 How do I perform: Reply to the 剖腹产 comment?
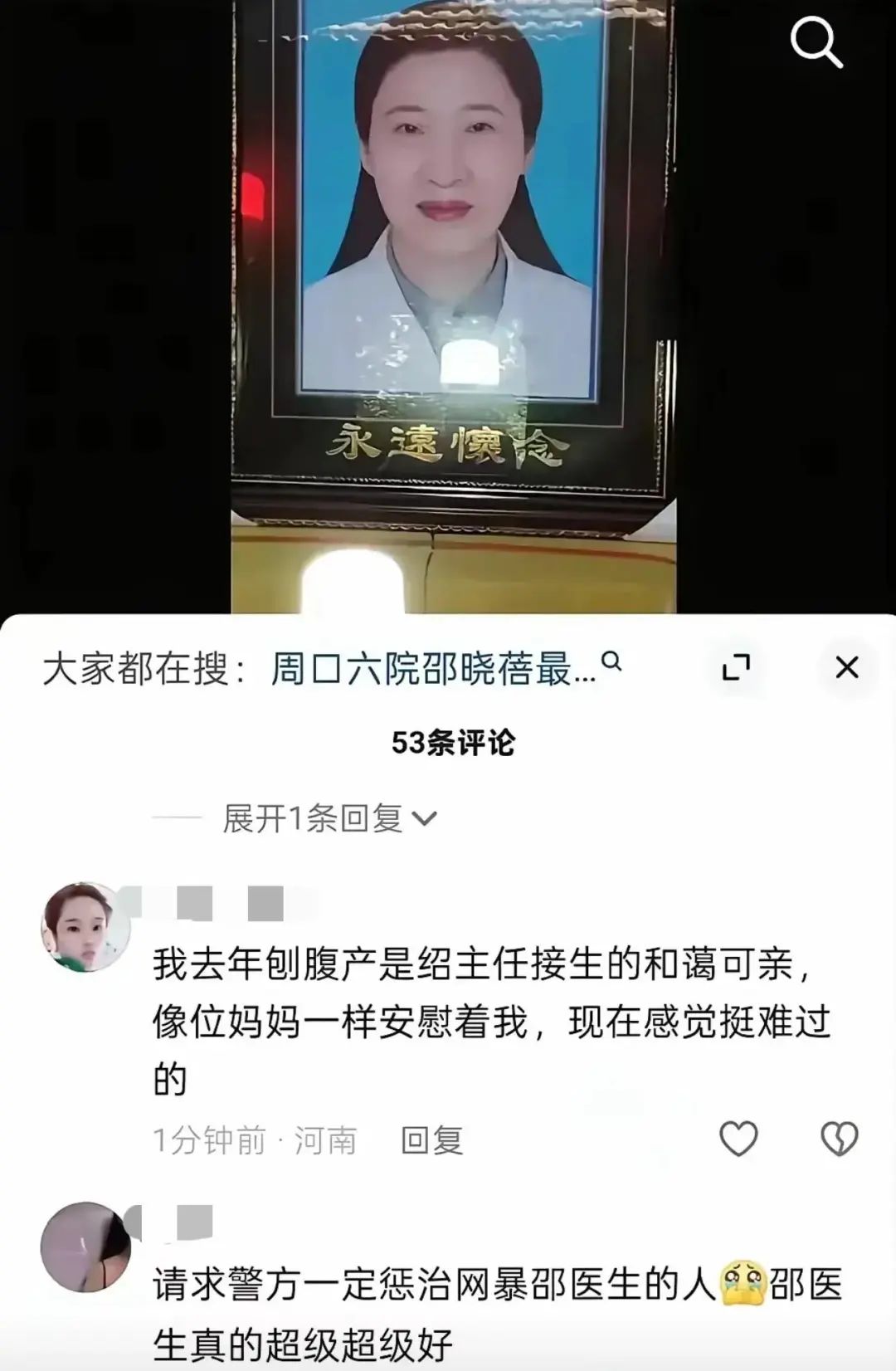point(431,1140)
